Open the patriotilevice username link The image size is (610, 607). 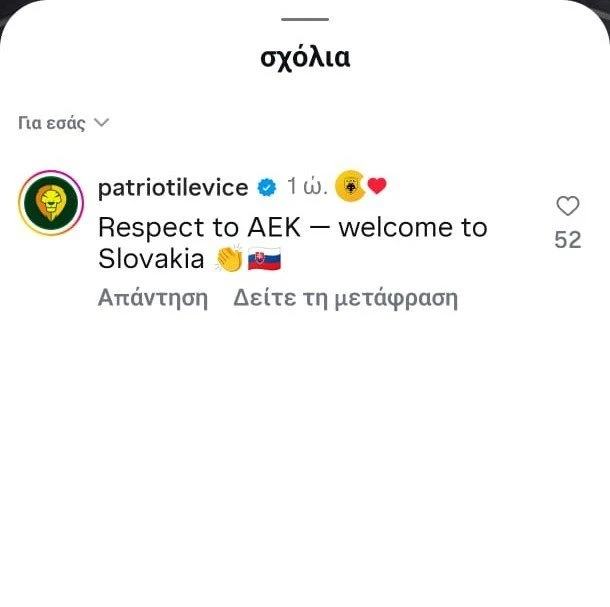click(172, 187)
